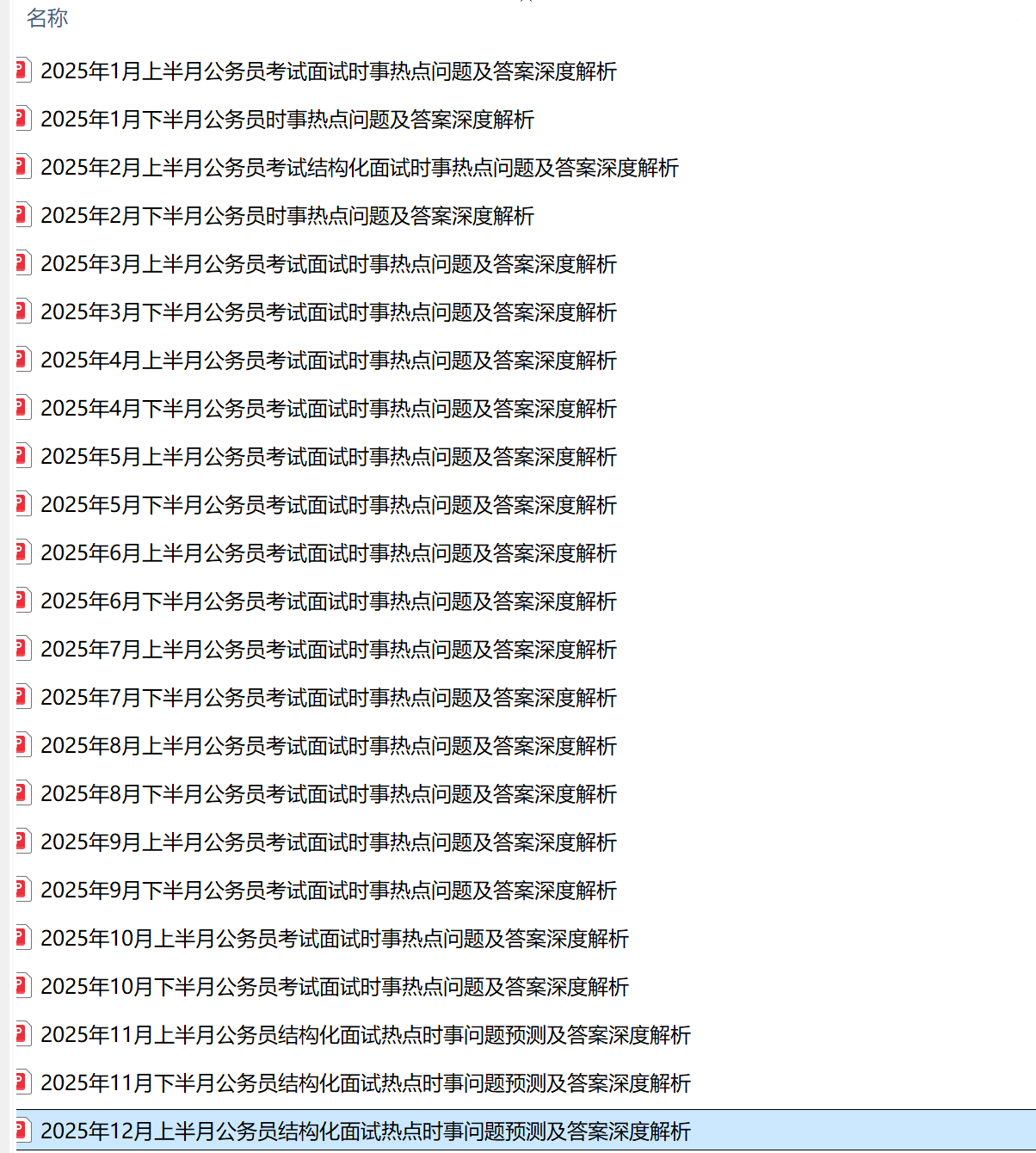Open the 2025年10月下半月 file
Screen dimensions: 1036x1153
coord(334,987)
